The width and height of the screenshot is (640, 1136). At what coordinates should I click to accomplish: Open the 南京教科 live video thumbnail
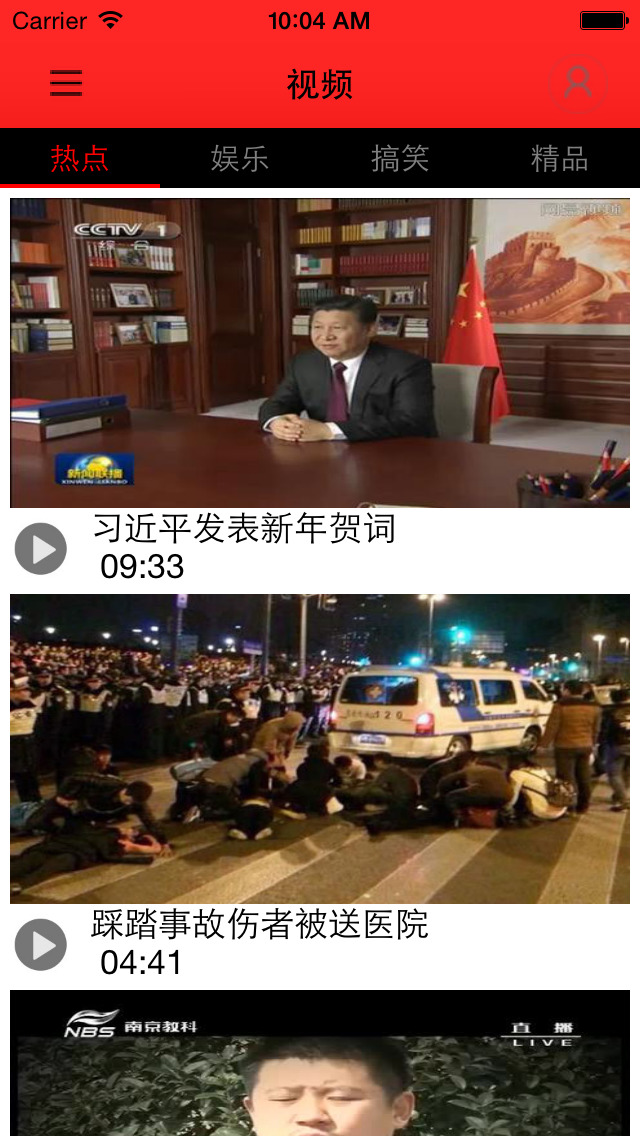click(320, 1063)
